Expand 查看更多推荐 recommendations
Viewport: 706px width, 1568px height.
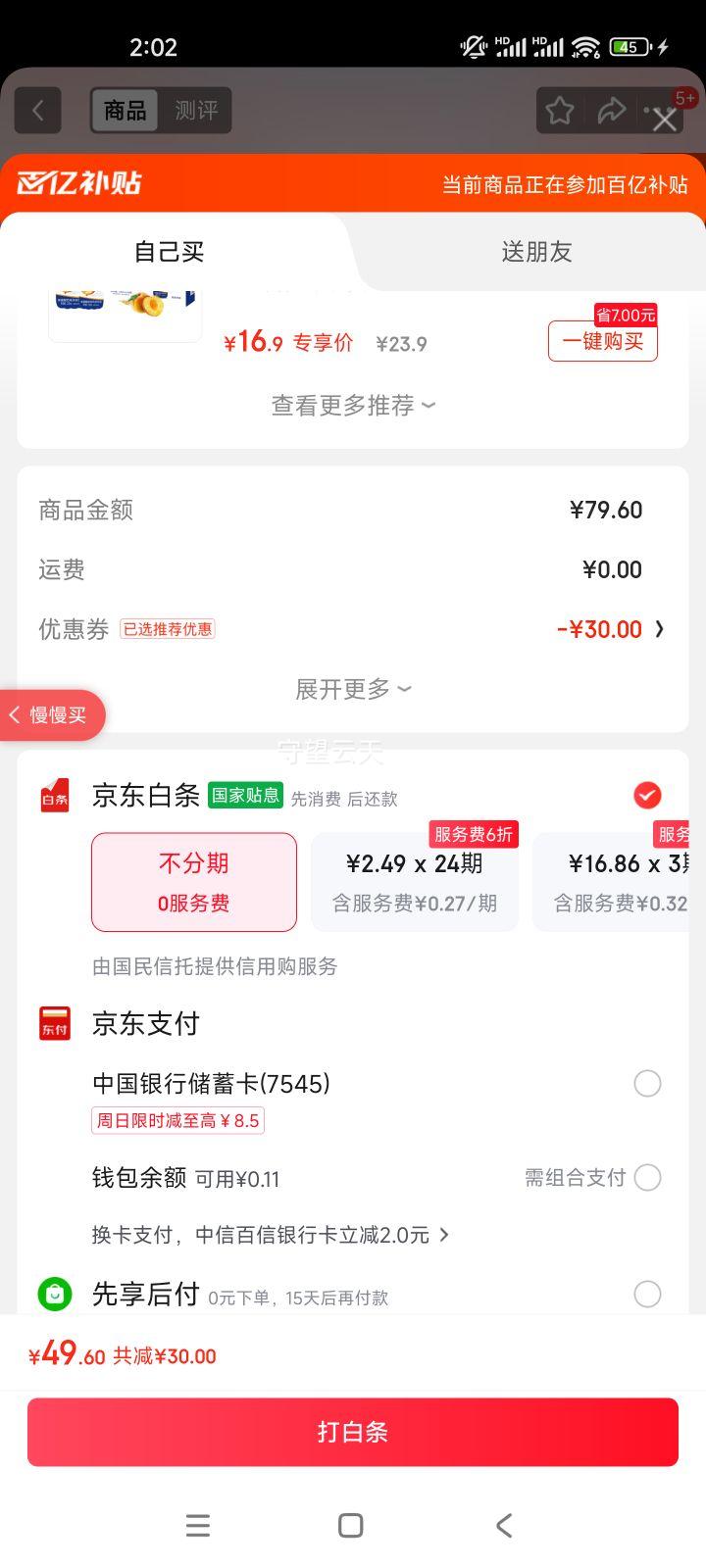tap(351, 405)
